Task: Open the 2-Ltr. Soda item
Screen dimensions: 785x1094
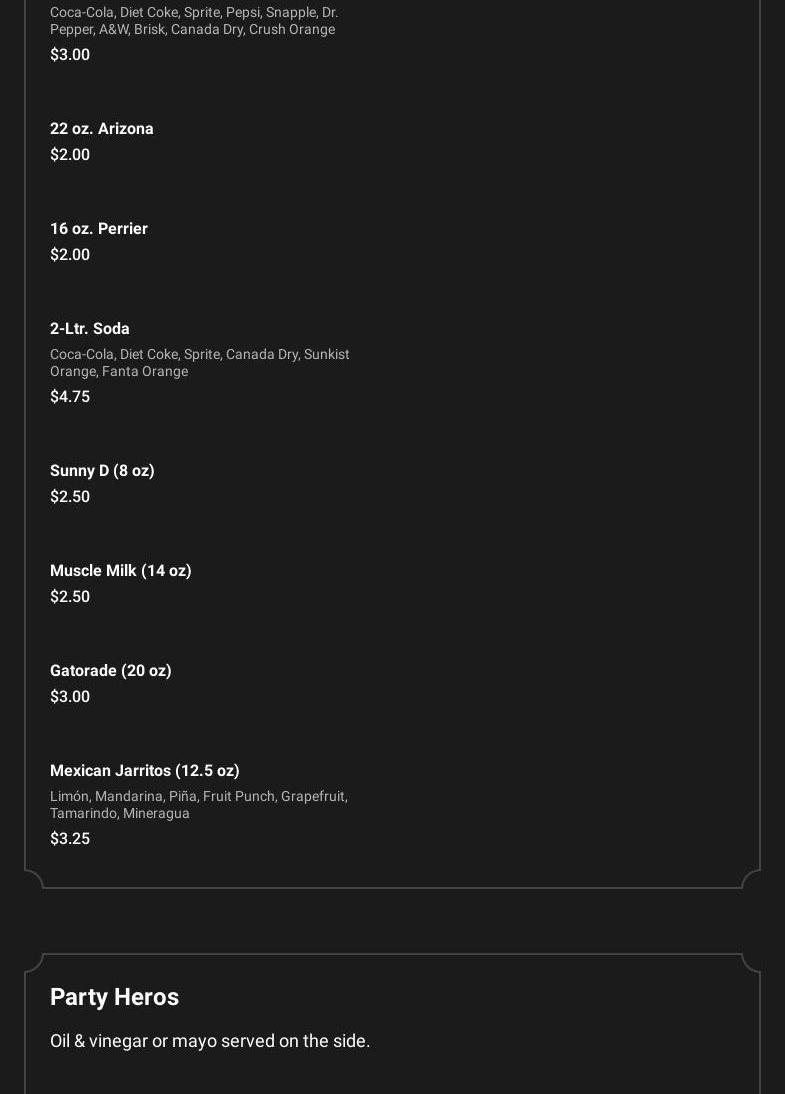Action: pos(90,329)
